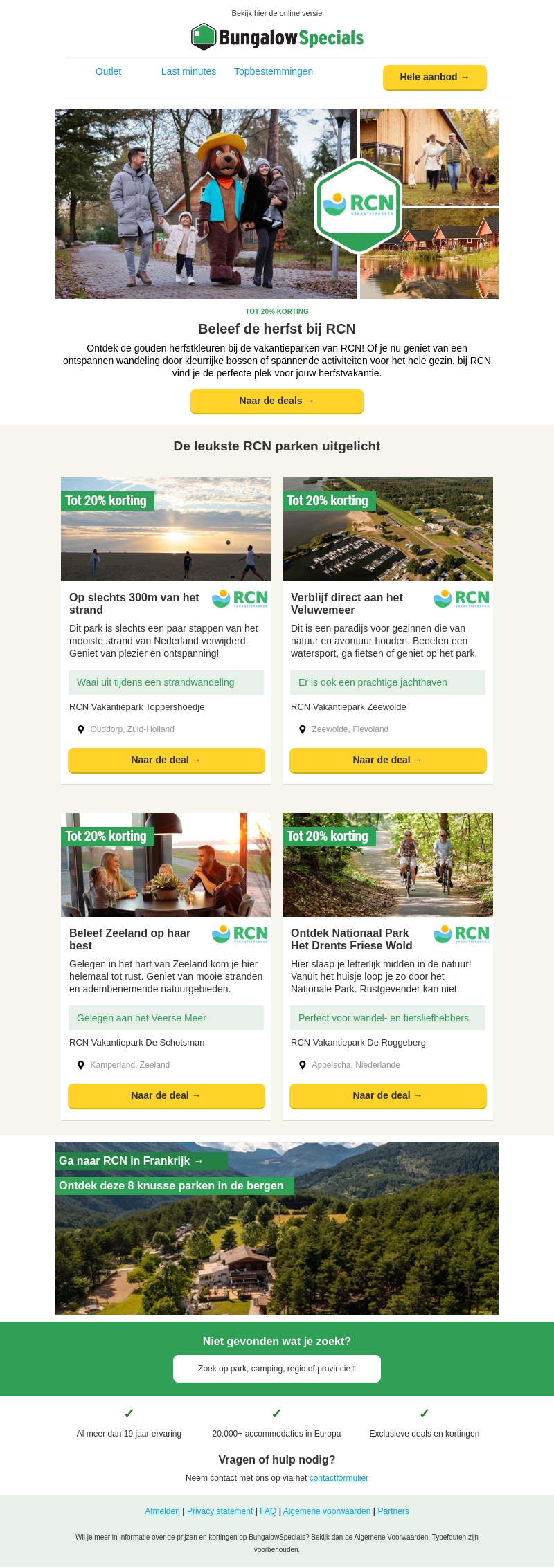Tap the Naar de deals button
The image size is (554, 1568).
coord(276,401)
